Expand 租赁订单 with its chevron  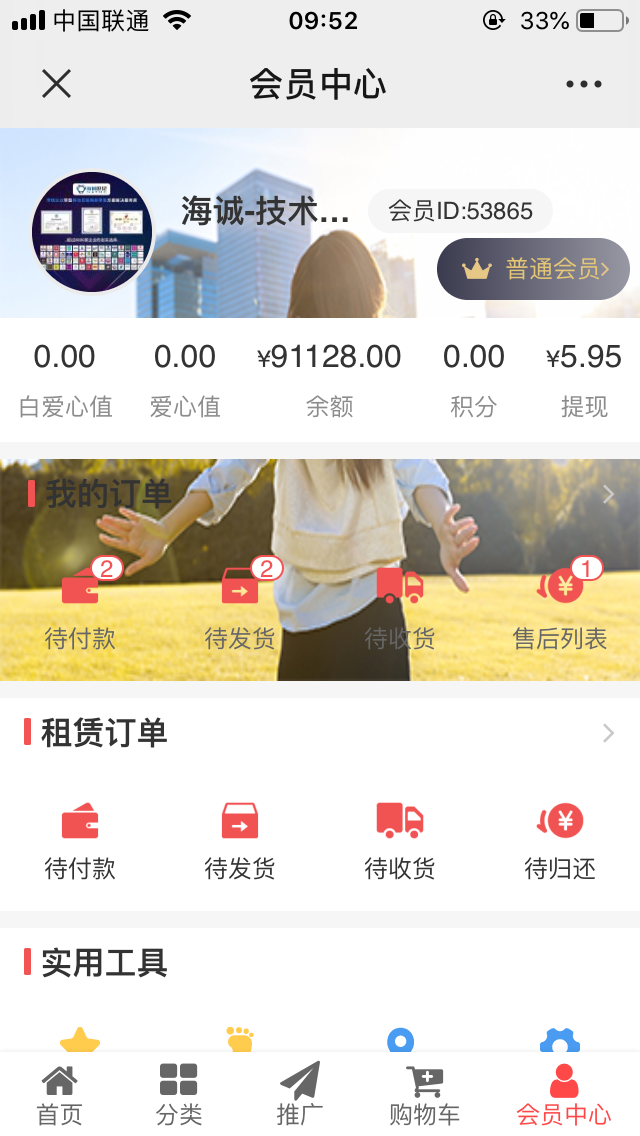[608, 734]
